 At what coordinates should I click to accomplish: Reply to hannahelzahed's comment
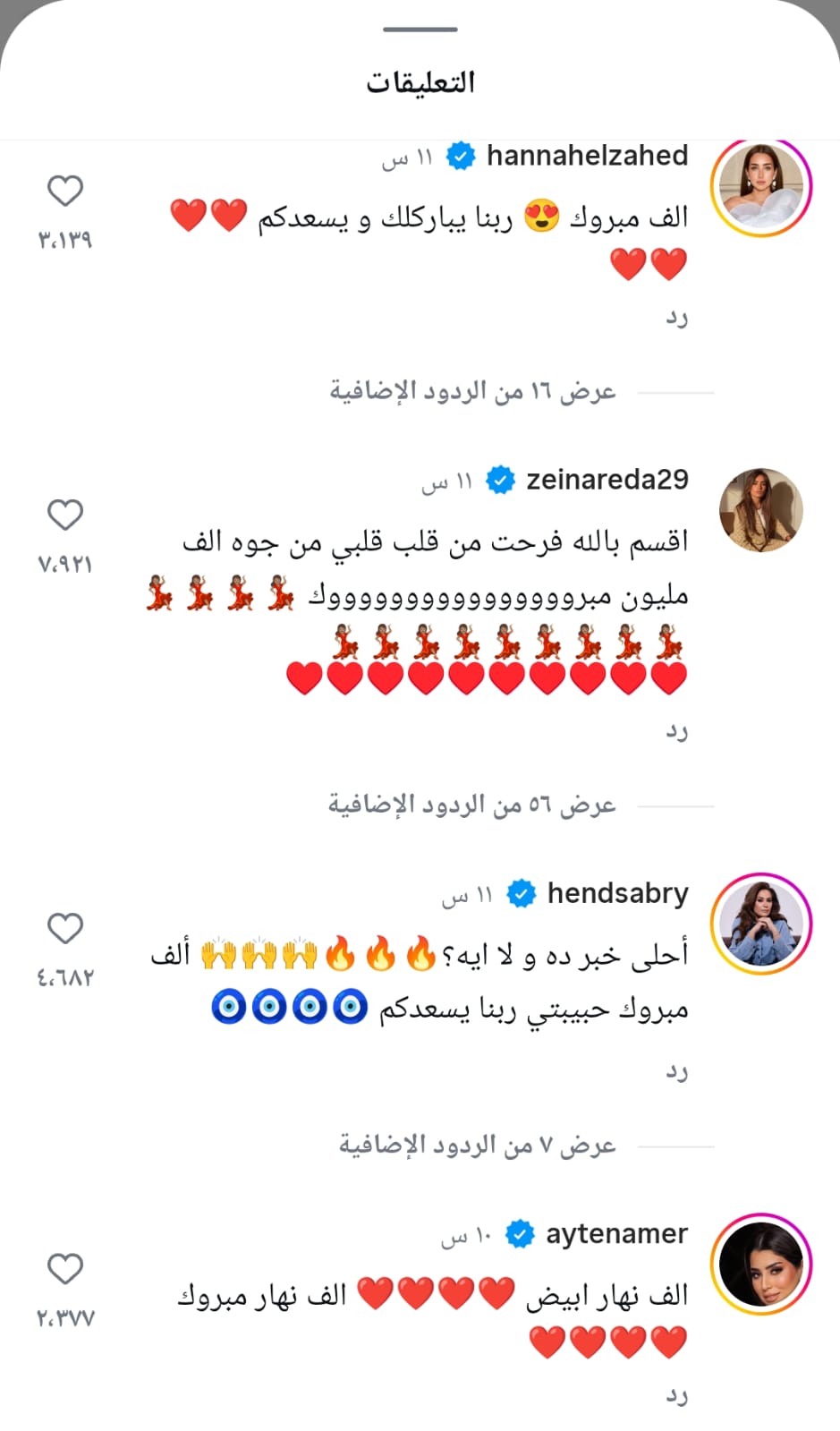tap(676, 317)
